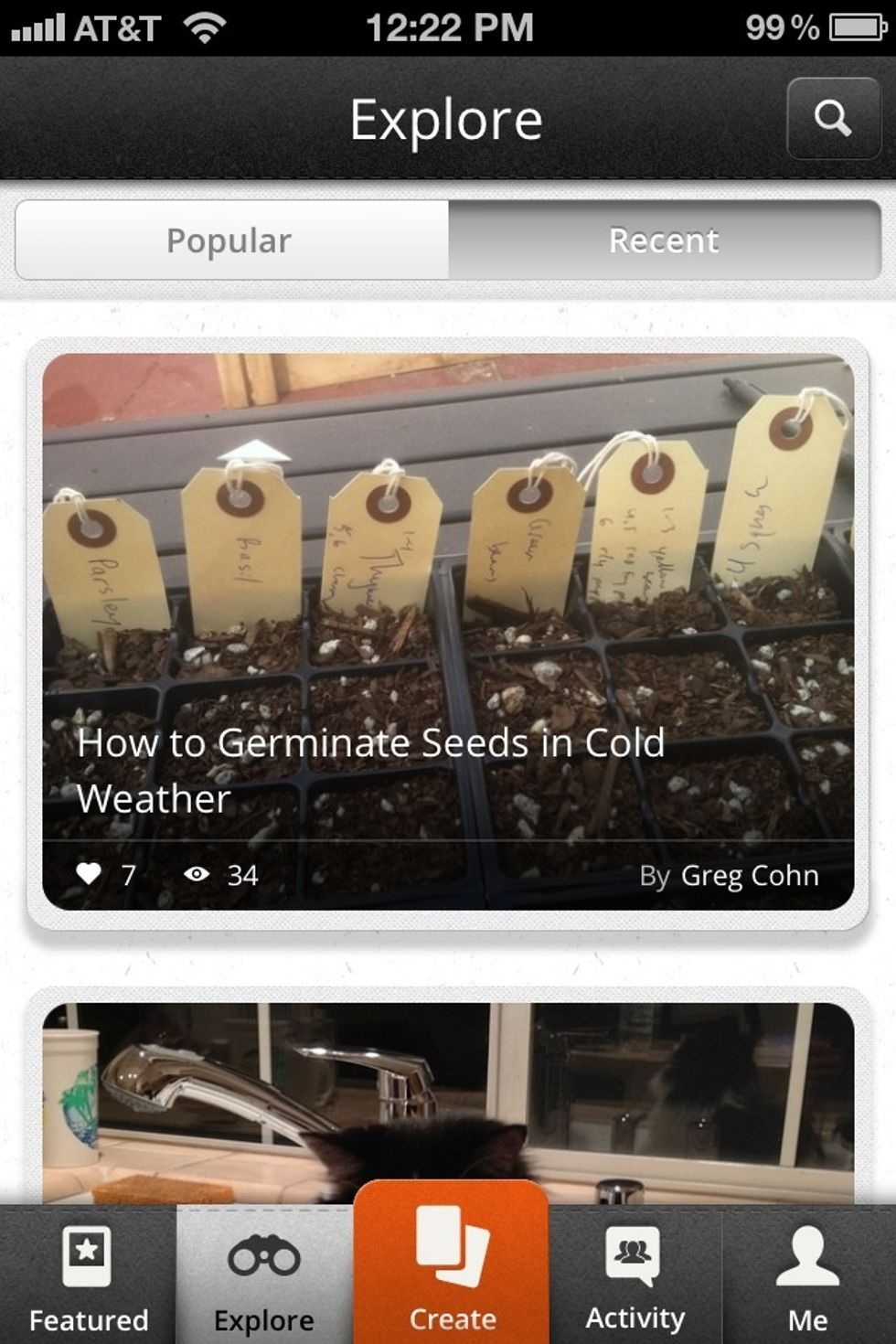896x1344 pixels.
Task: Toggle the like heart for Greg Cohn's guide
Action: pyautogui.click(x=90, y=875)
